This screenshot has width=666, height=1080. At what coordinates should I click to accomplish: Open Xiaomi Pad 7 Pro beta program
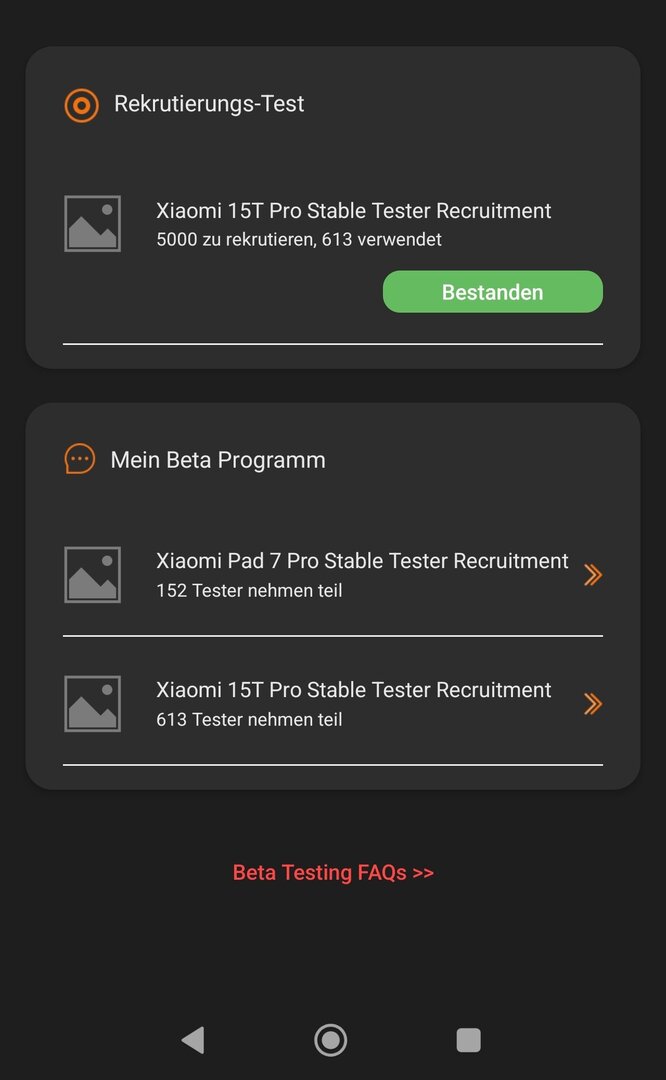pyautogui.click(x=362, y=574)
